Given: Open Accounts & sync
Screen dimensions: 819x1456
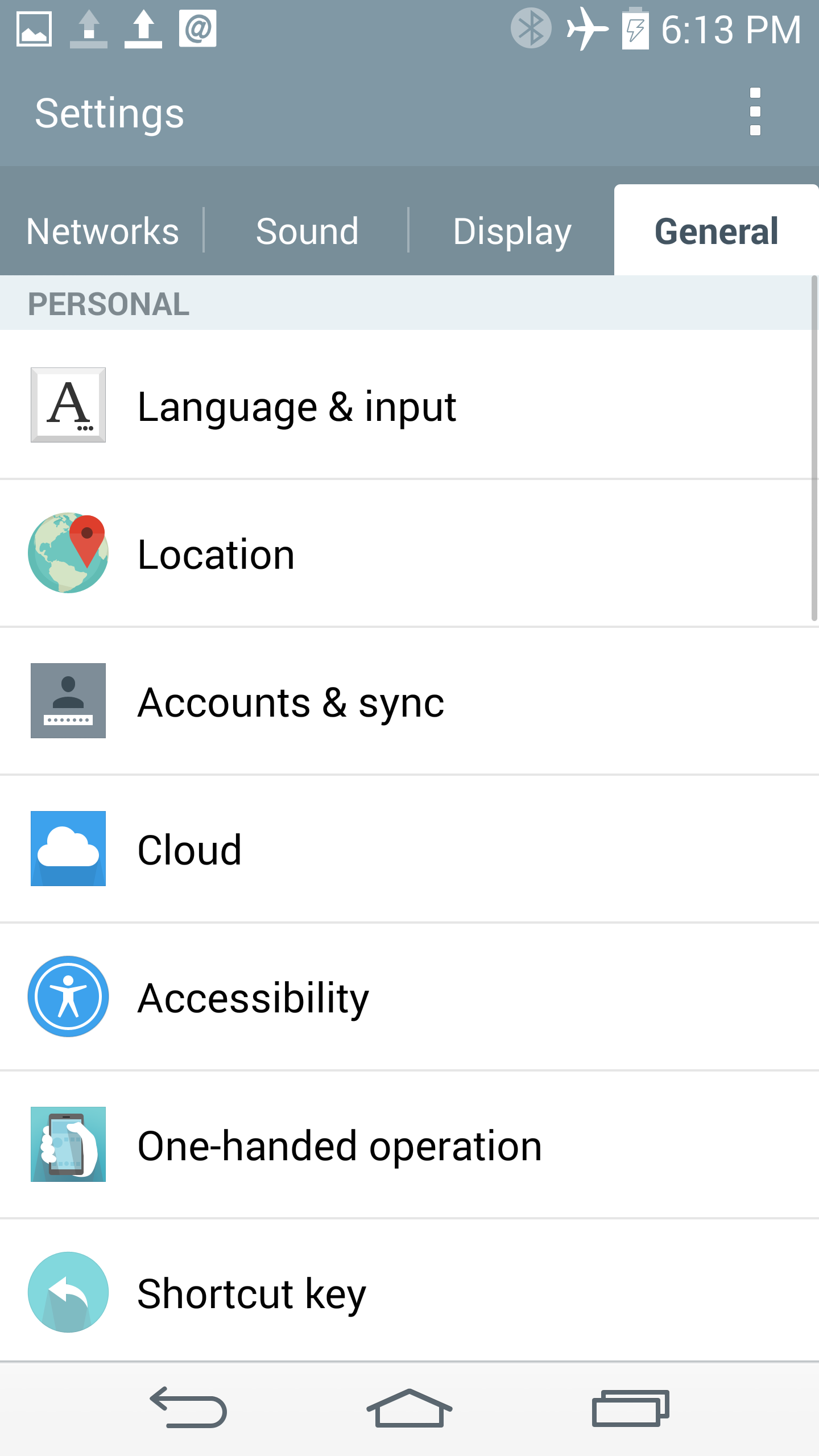Looking at the screenshot, I should pyautogui.click(x=409, y=701).
